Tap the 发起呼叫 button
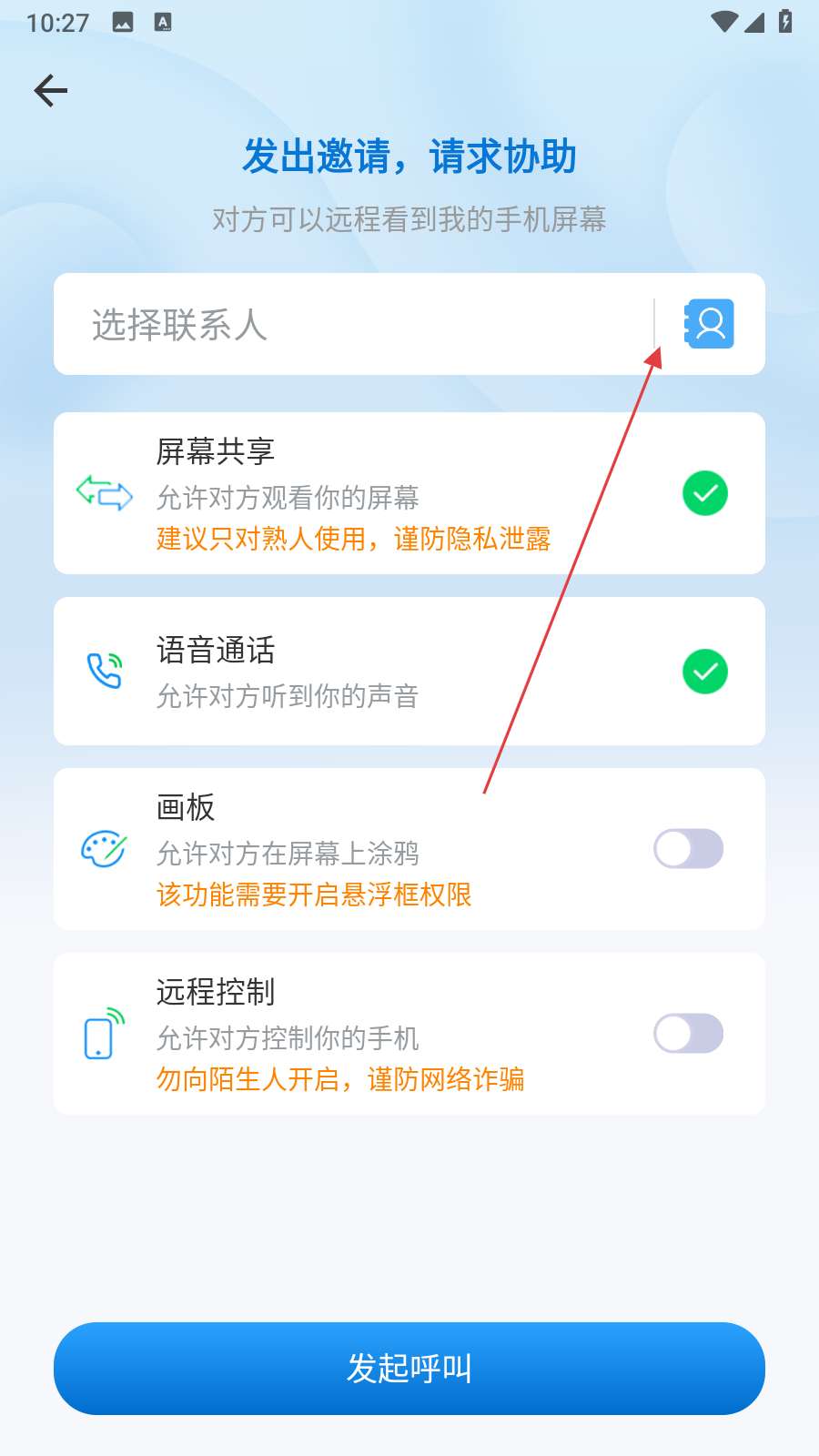 coord(409,1368)
